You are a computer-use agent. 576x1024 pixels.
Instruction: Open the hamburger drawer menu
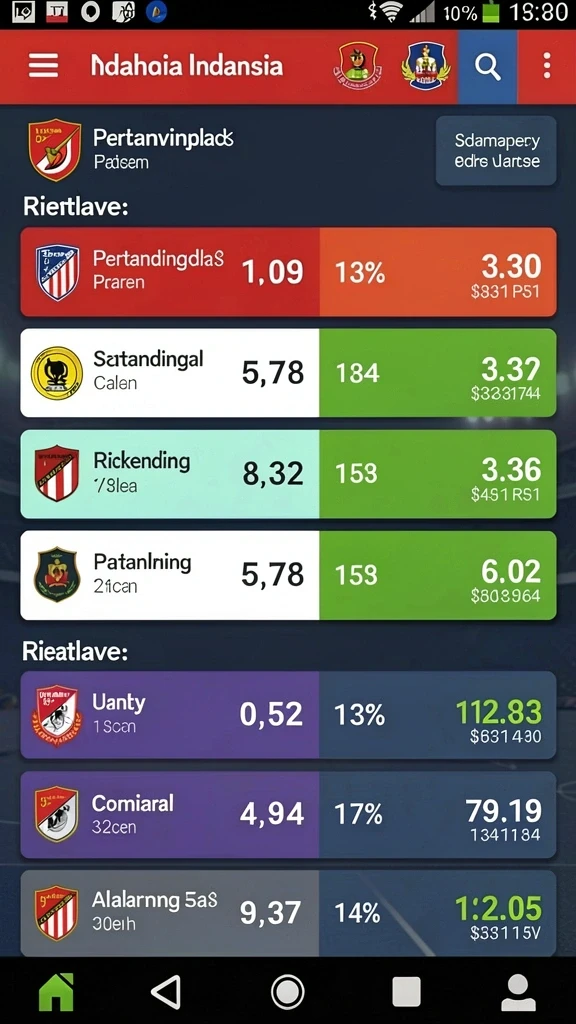pos(43,66)
